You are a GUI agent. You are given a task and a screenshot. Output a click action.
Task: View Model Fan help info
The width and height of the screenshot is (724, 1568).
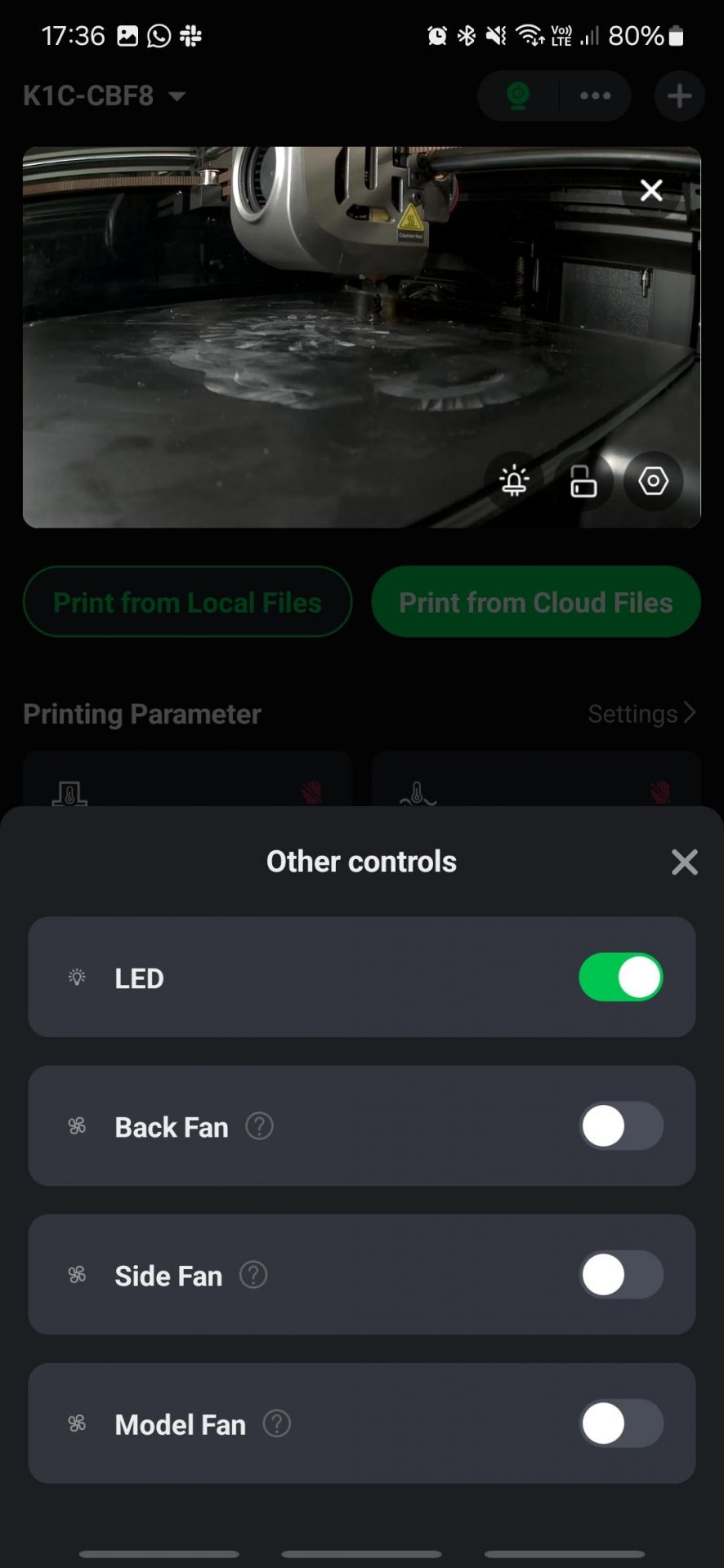(x=277, y=1423)
